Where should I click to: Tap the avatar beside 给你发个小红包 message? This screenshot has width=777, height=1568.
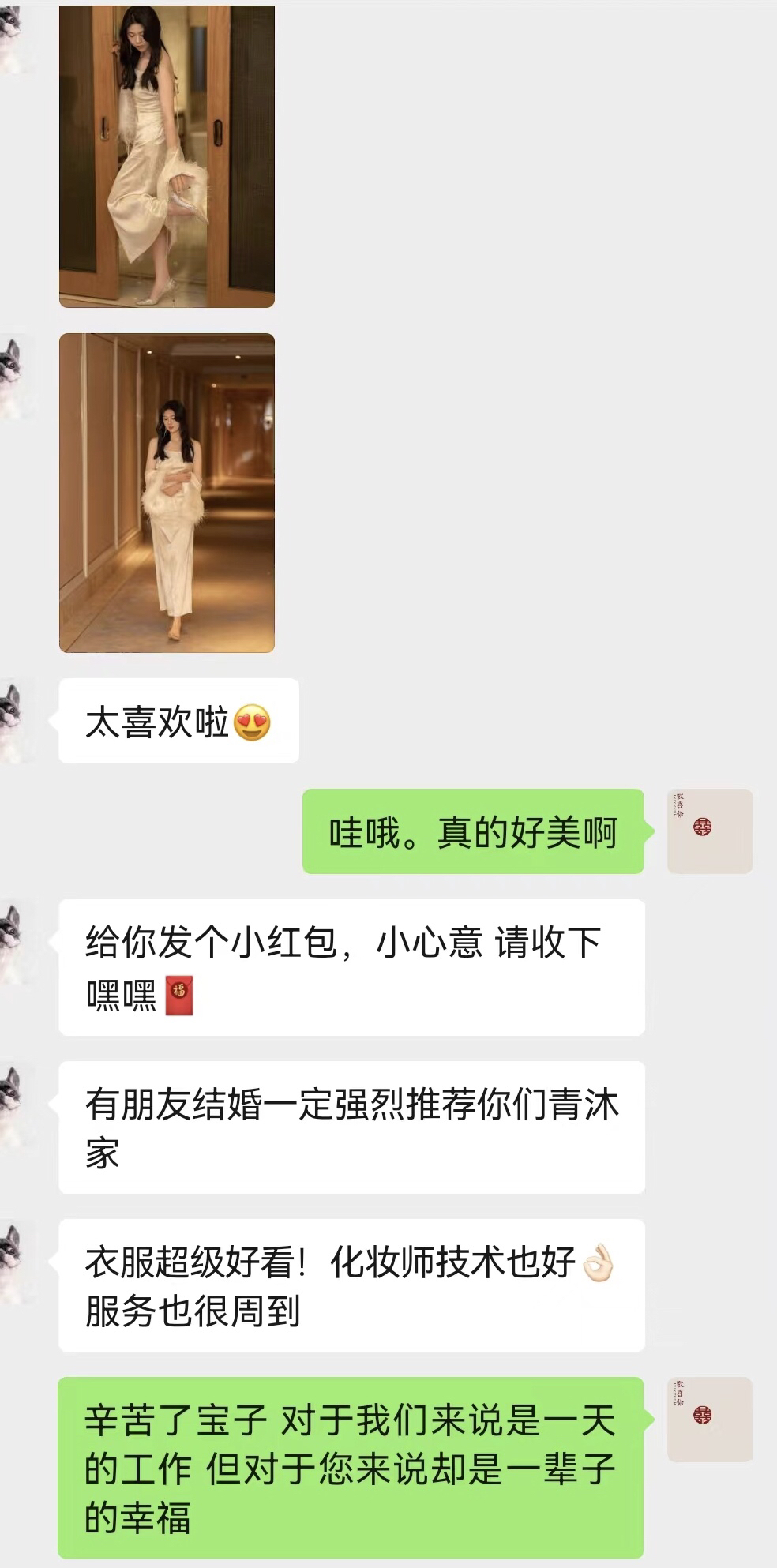coord(16,942)
